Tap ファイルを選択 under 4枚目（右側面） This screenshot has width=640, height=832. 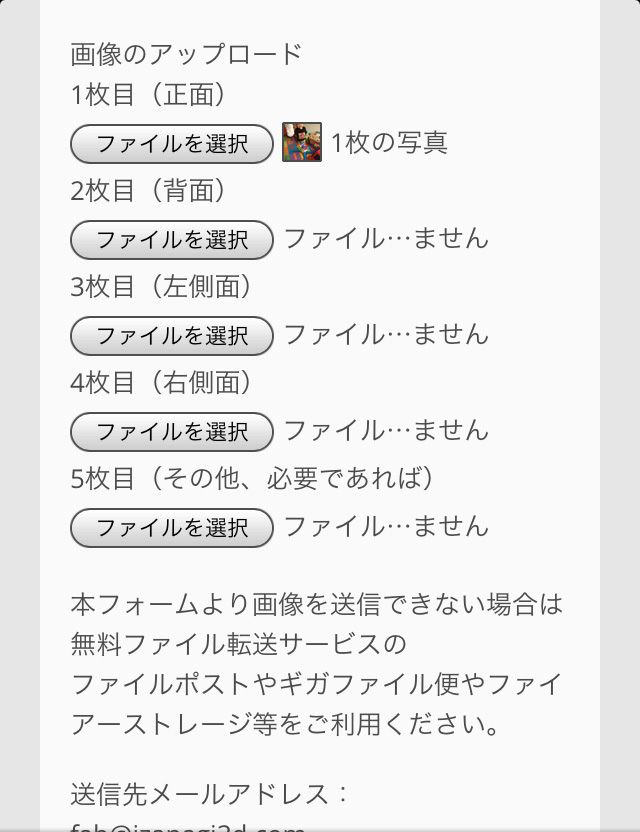[172, 432]
